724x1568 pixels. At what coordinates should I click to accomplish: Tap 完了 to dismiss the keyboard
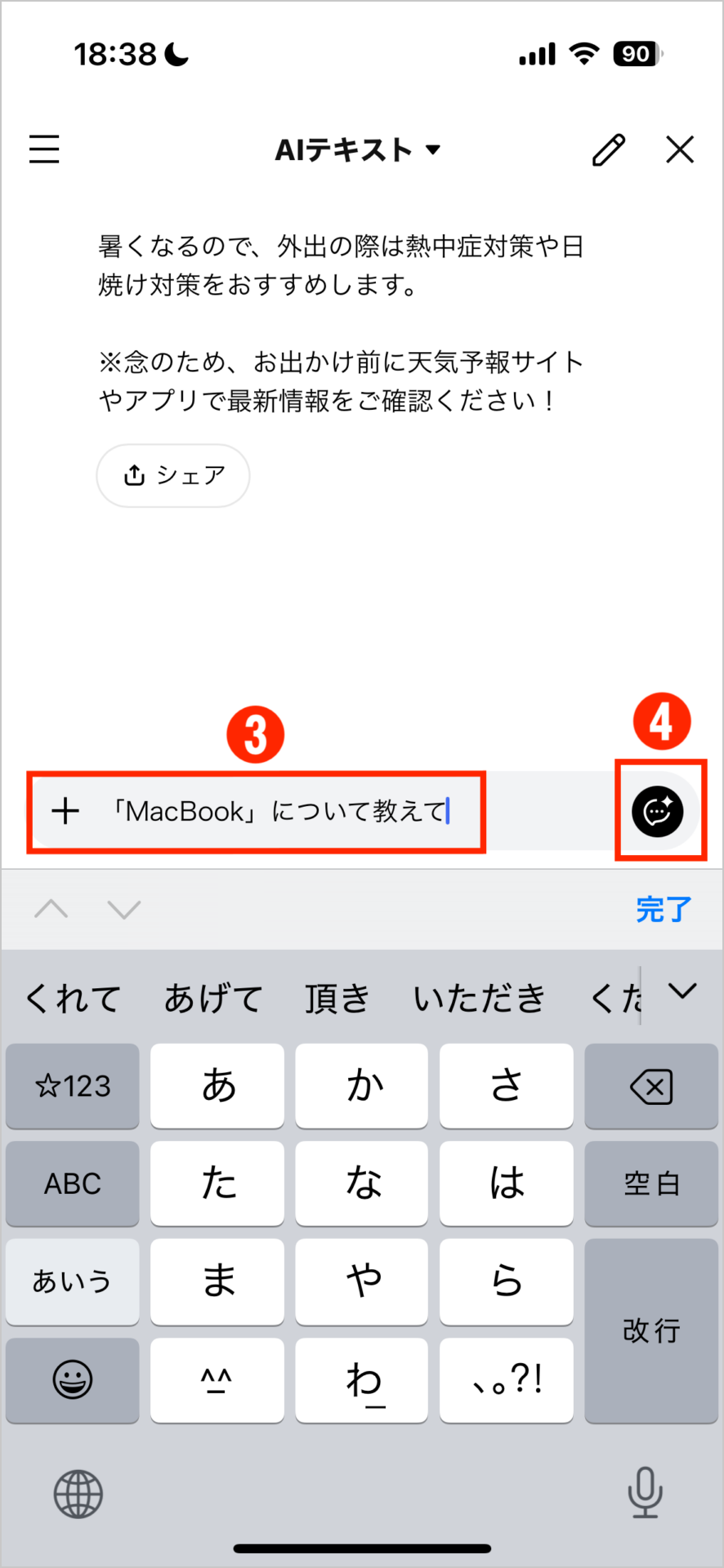tap(663, 909)
